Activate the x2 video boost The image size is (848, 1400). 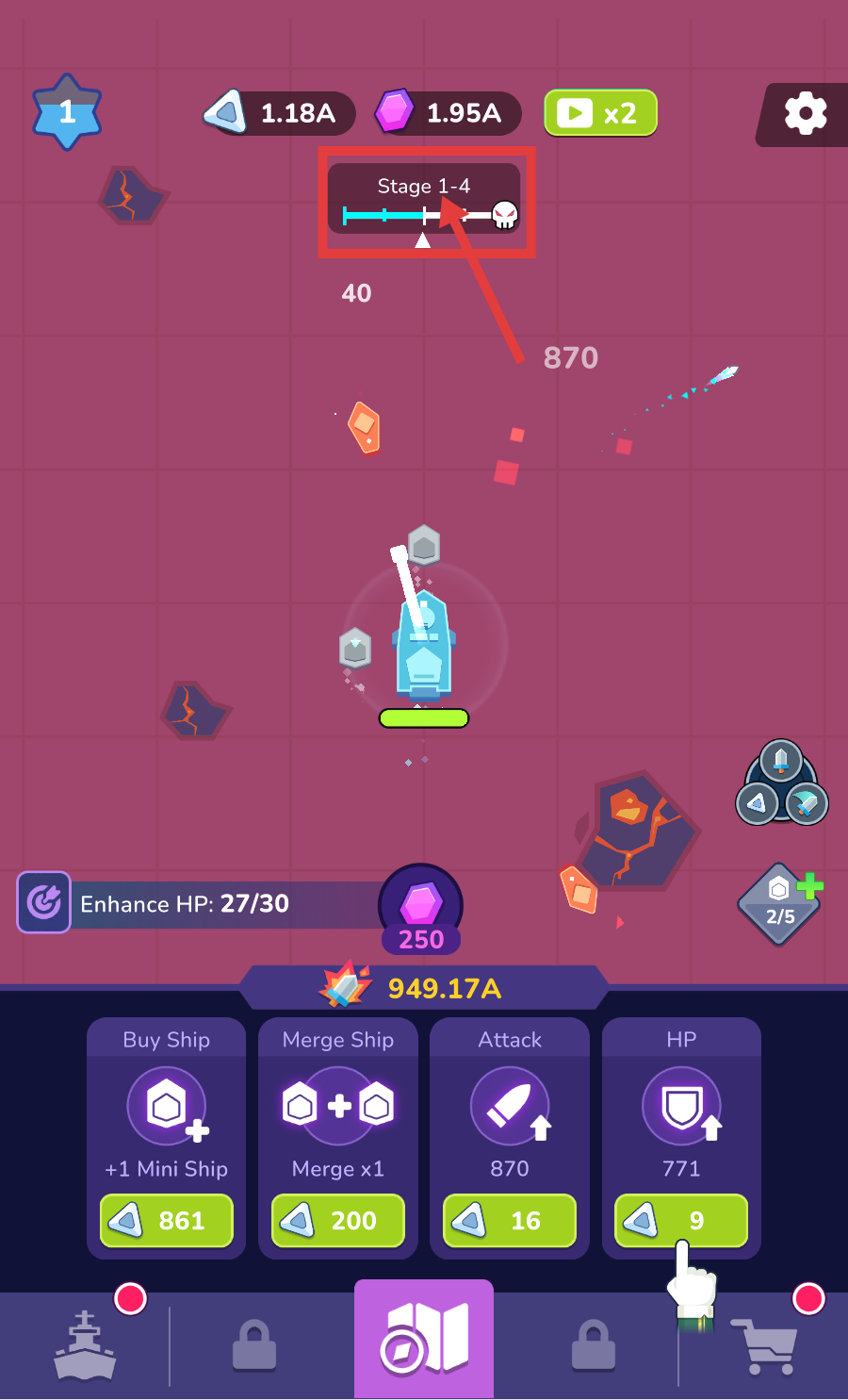[600, 113]
